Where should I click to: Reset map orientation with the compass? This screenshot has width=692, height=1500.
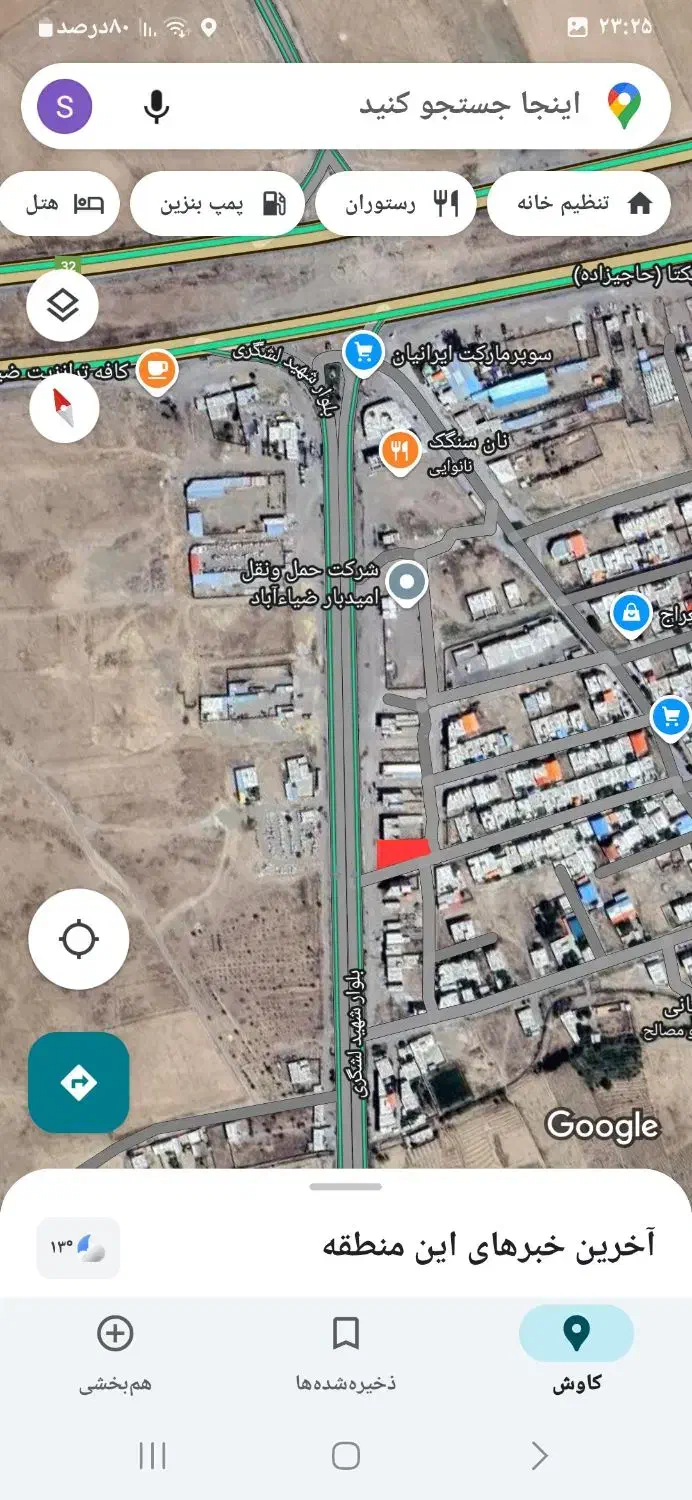pos(63,407)
